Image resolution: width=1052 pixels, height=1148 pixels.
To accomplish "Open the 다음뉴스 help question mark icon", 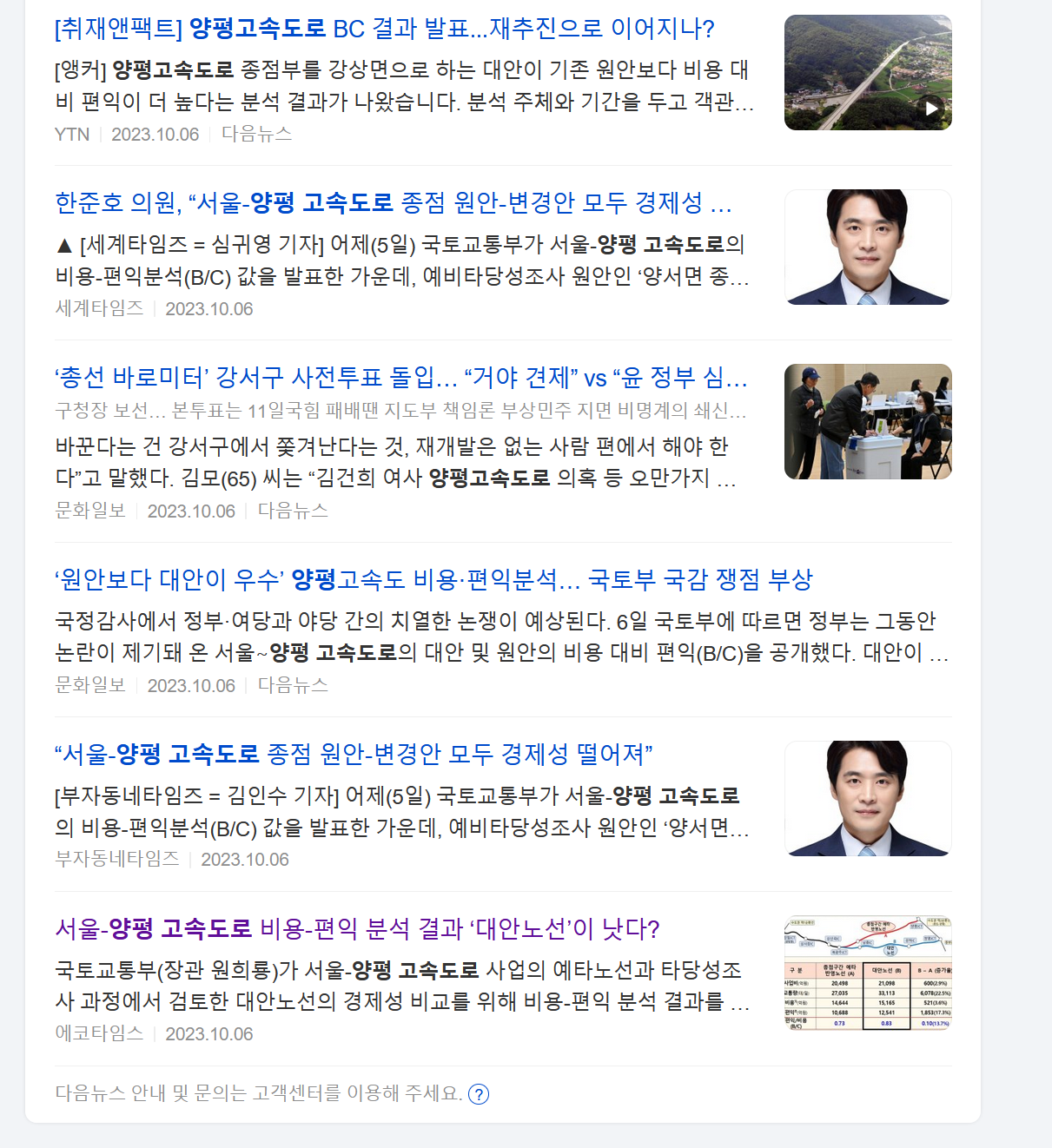I will click(x=479, y=1094).
